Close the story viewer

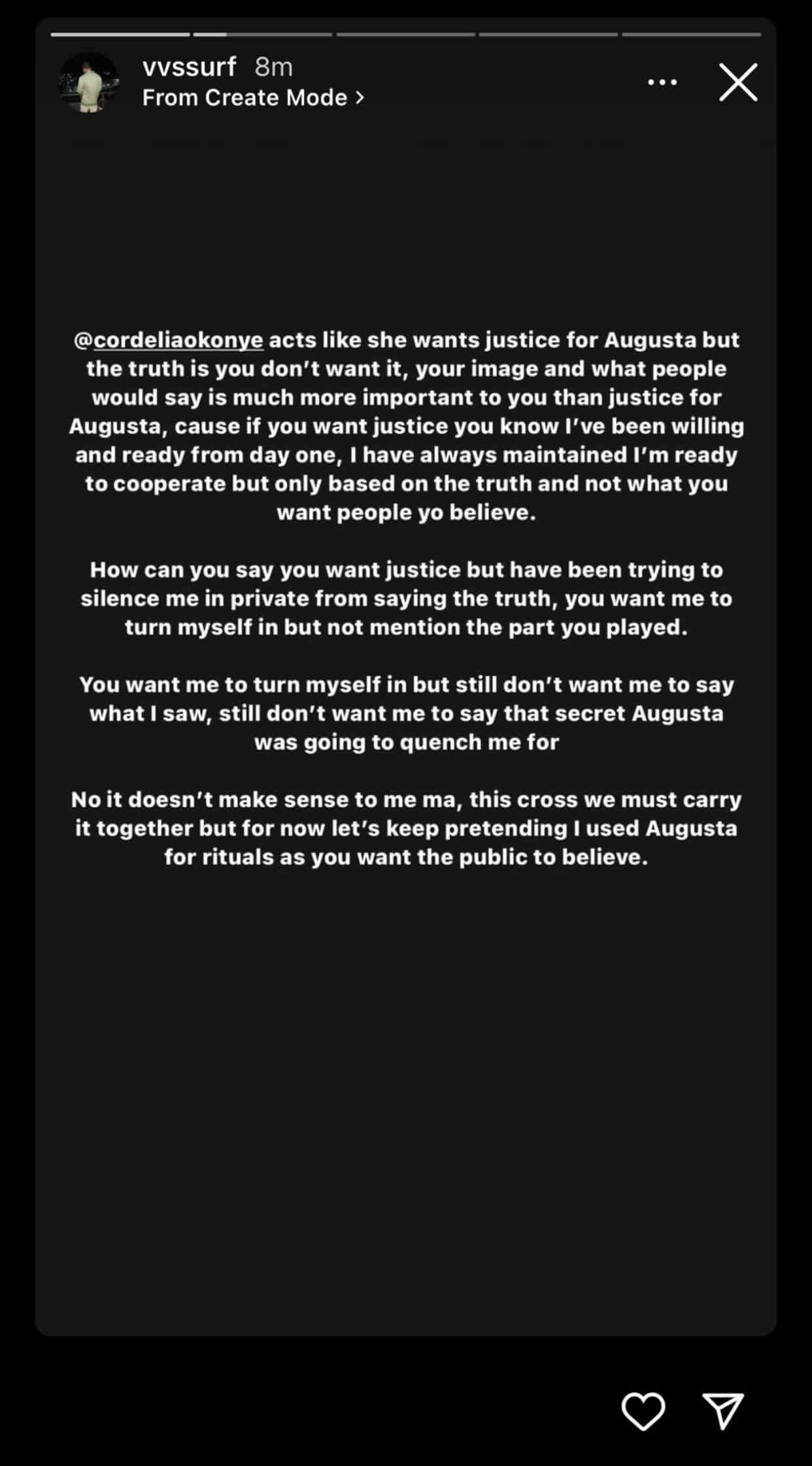click(x=738, y=82)
